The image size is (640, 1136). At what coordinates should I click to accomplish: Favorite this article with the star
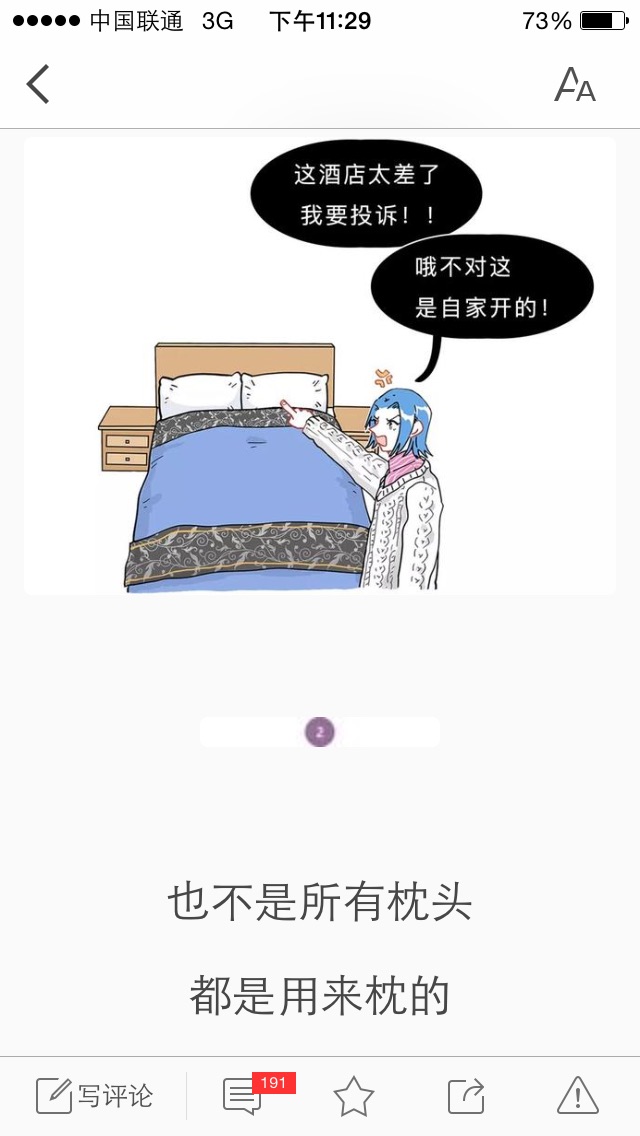353,1097
